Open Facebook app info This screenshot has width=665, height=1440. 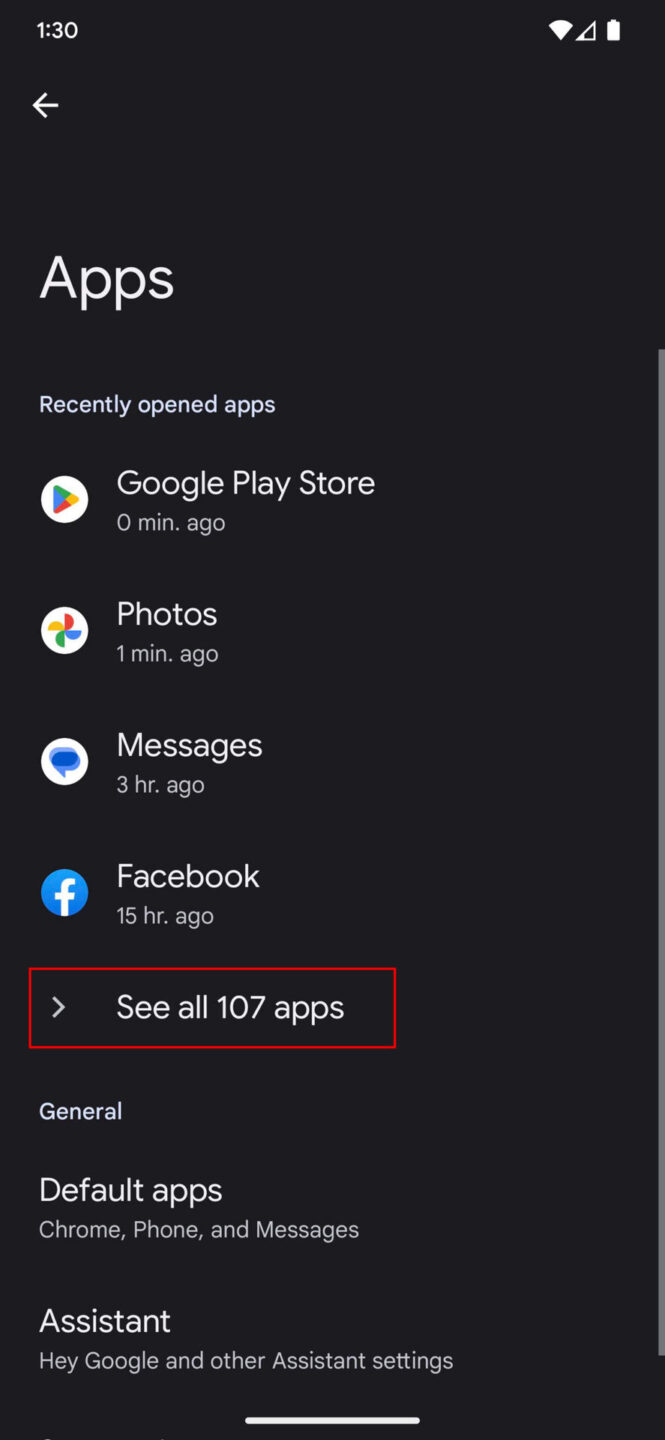(x=330, y=893)
